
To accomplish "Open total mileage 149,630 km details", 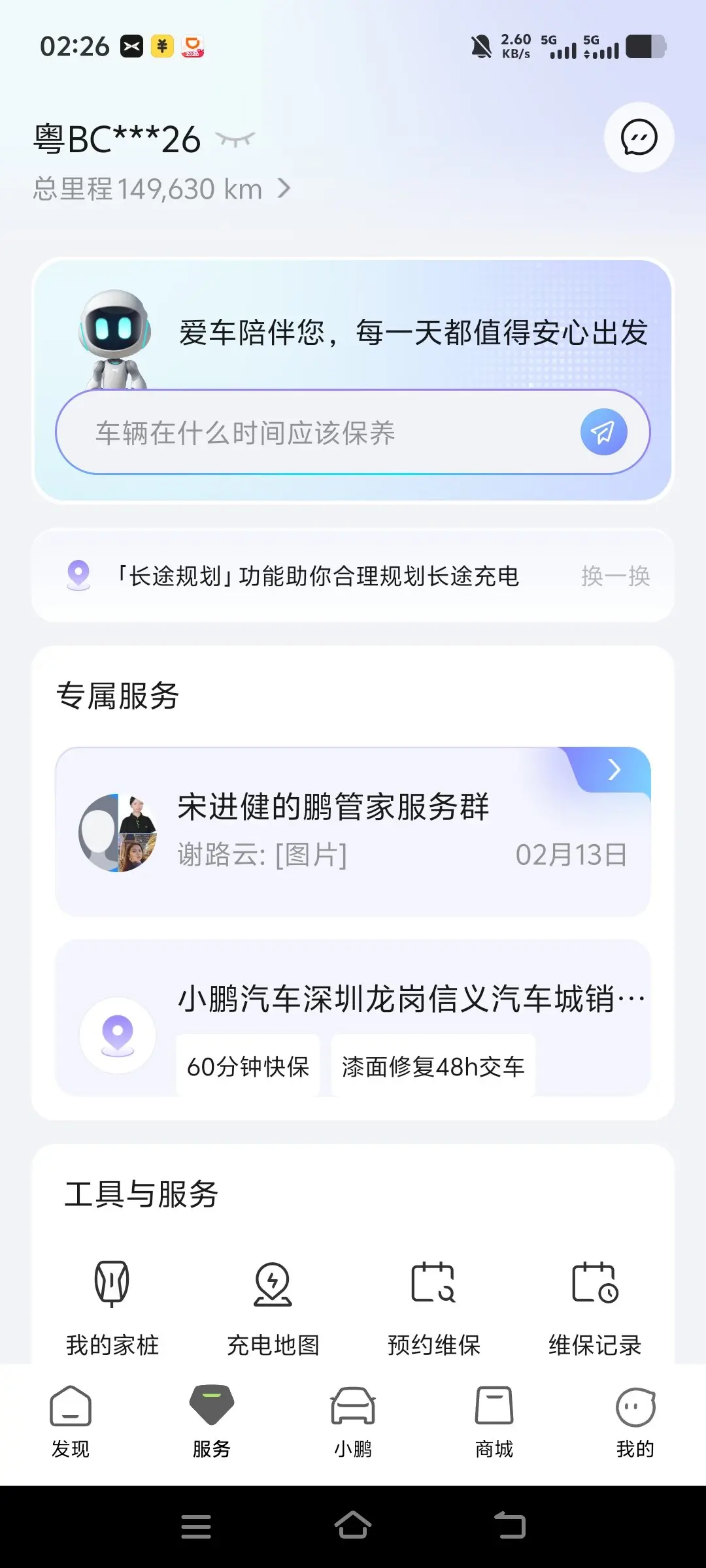I will [162, 189].
